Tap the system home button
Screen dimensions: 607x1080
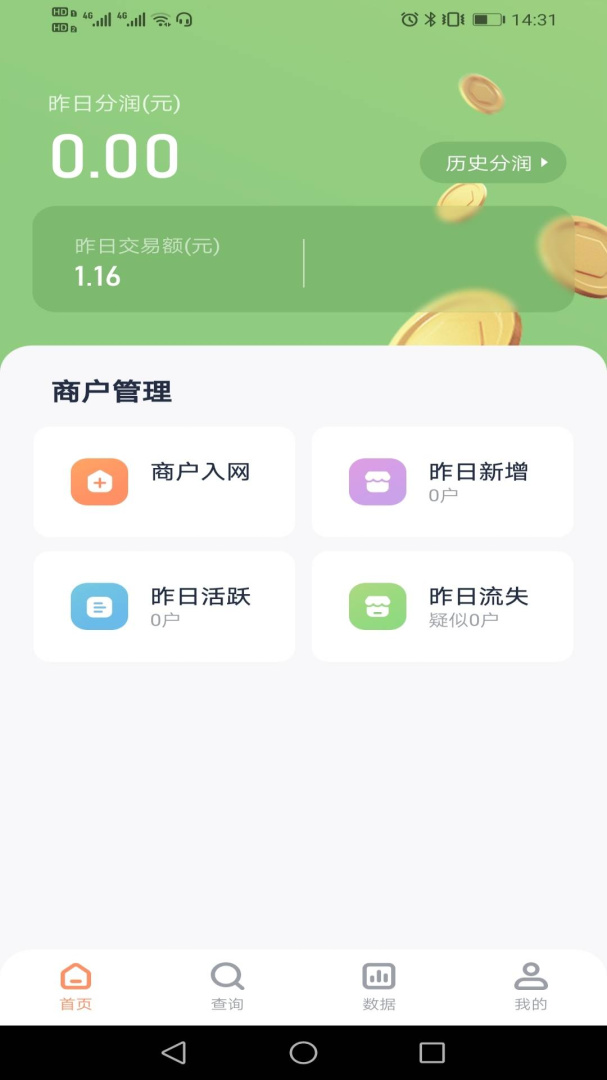[x=303, y=1052]
